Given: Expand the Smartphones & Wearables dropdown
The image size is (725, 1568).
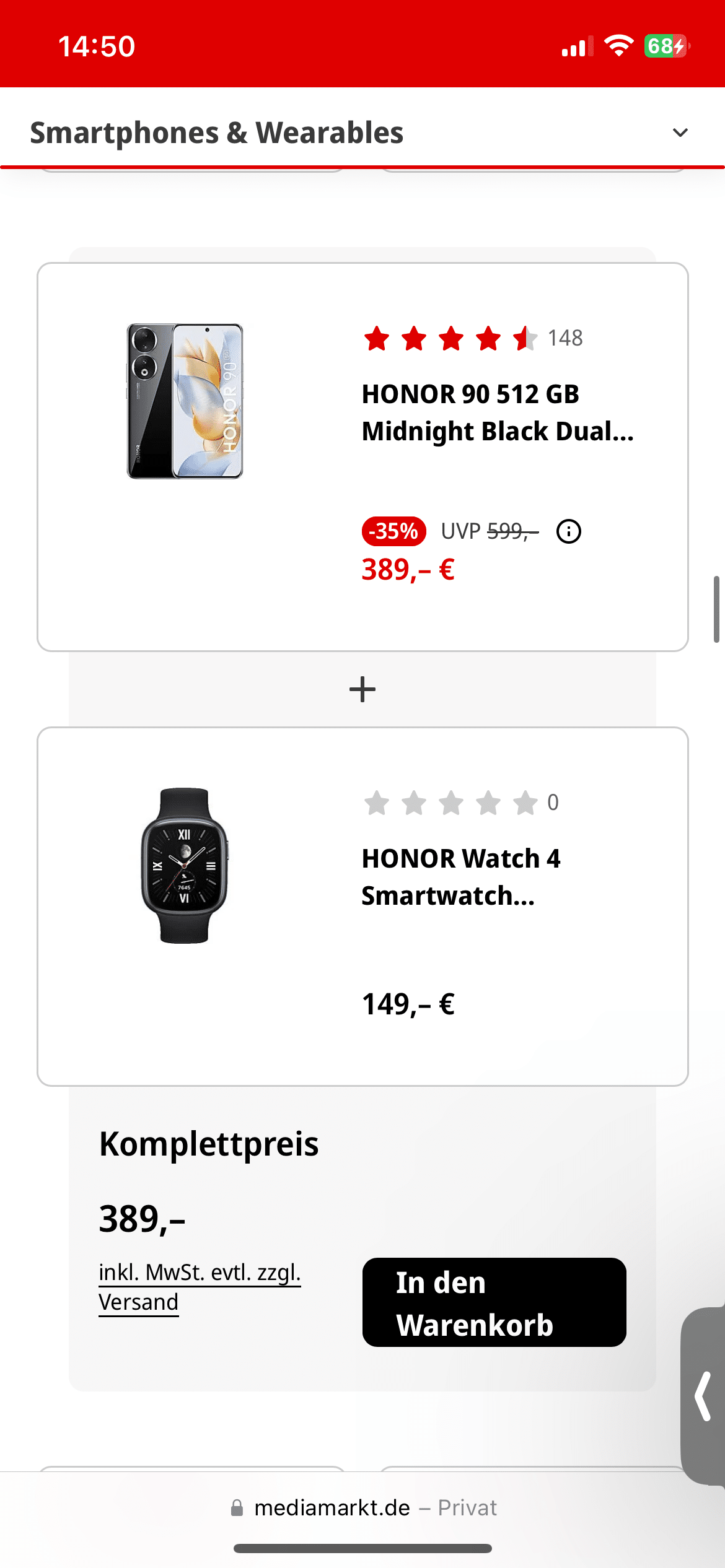Looking at the screenshot, I should pyautogui.click(x=680, y=133).
